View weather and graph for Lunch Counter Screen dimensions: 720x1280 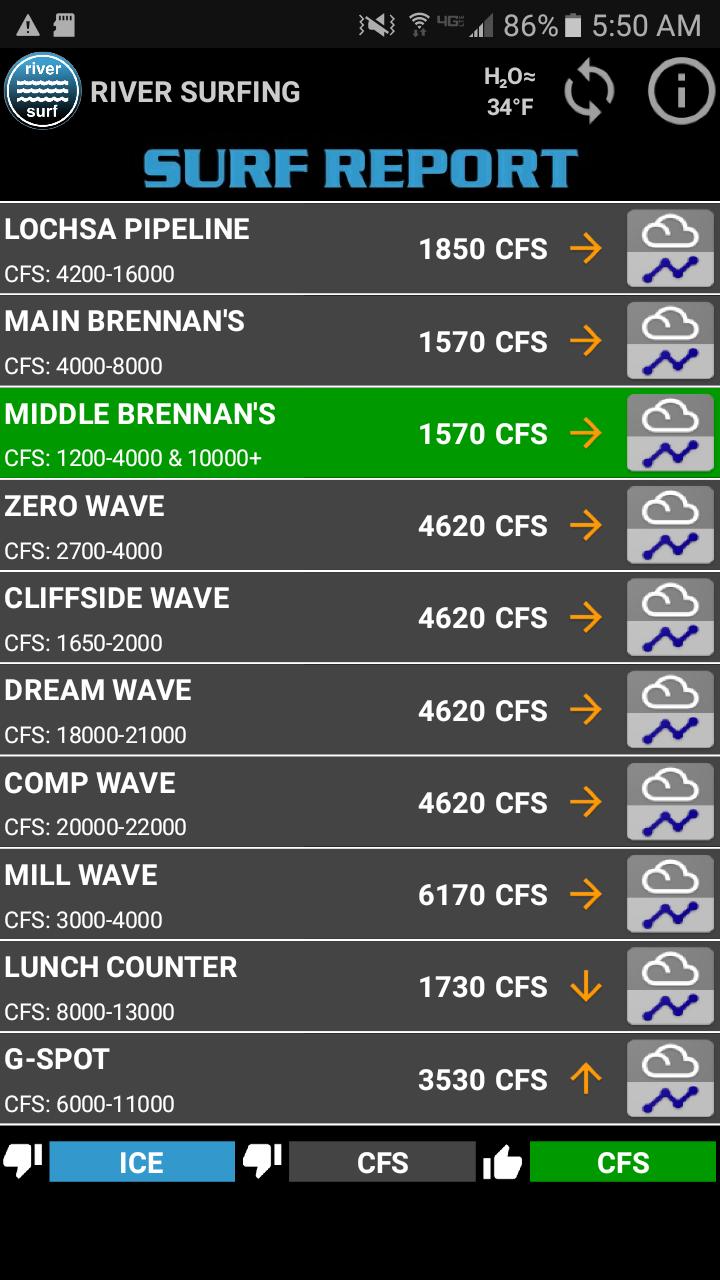click(x=670, y=987)
